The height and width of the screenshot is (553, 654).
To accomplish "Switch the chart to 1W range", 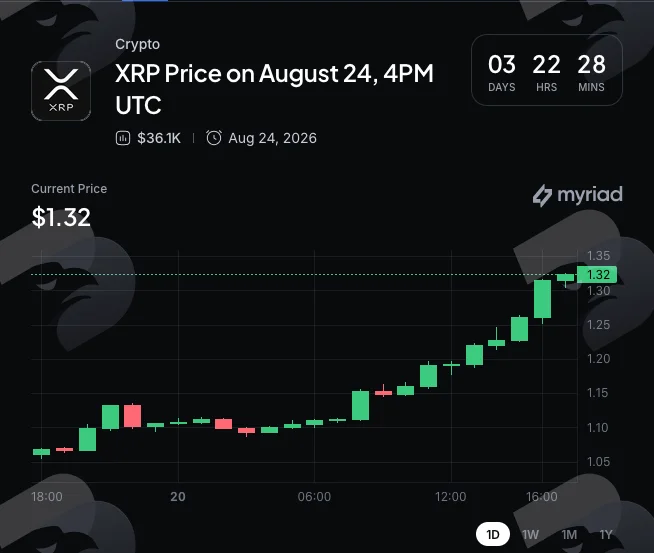I will point(531,534).
